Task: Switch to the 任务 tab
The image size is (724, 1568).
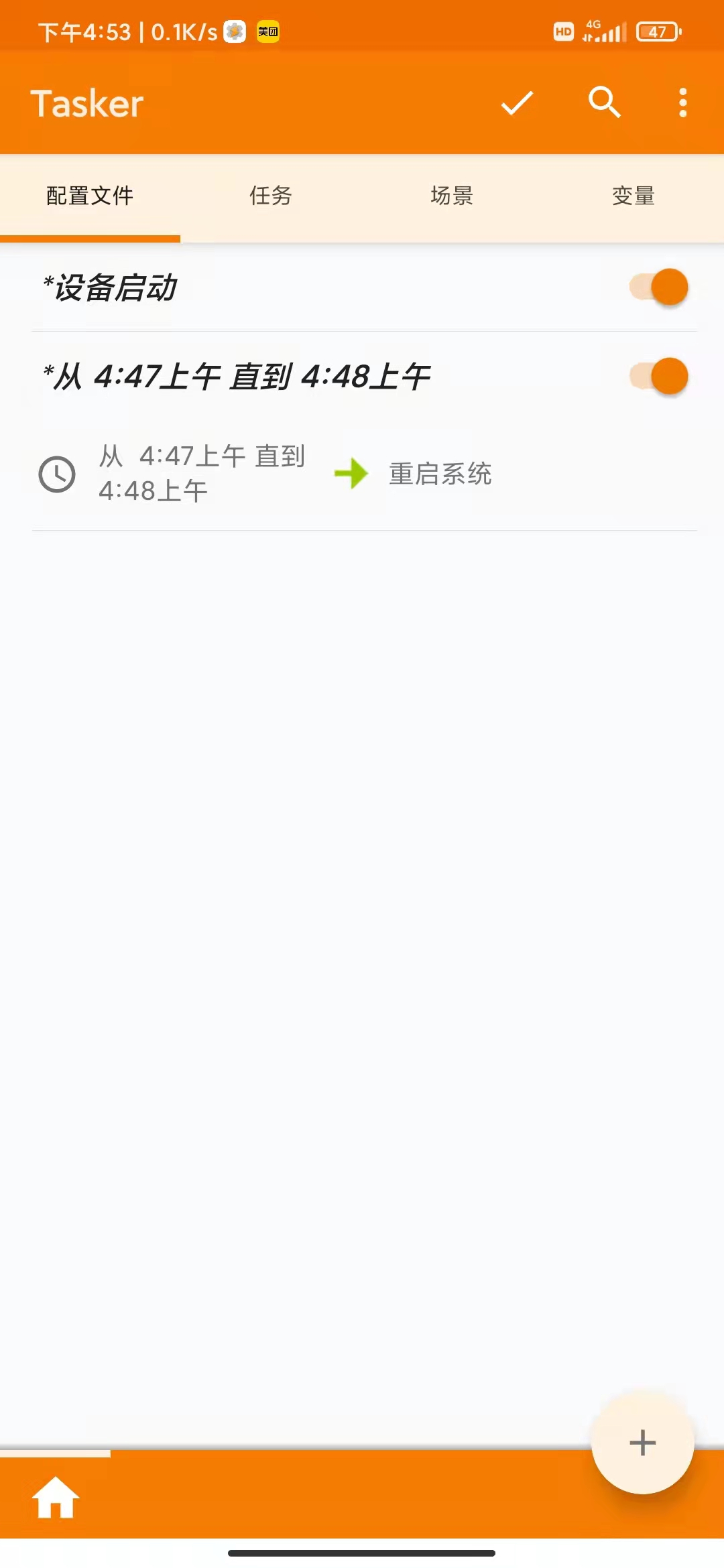Action: [x=271, y=196]
